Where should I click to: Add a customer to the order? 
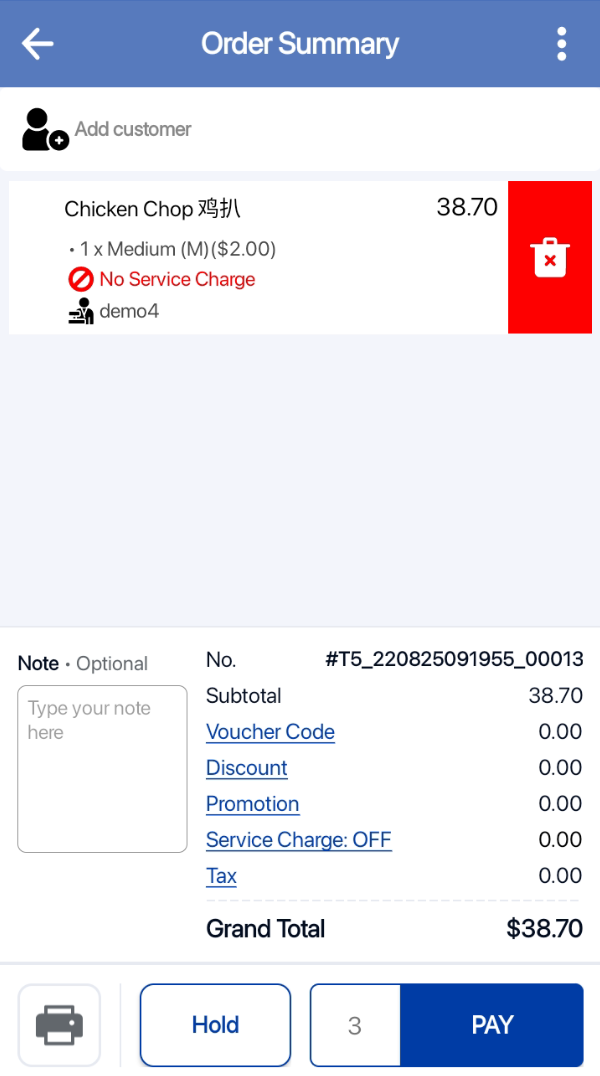(107, 129)
